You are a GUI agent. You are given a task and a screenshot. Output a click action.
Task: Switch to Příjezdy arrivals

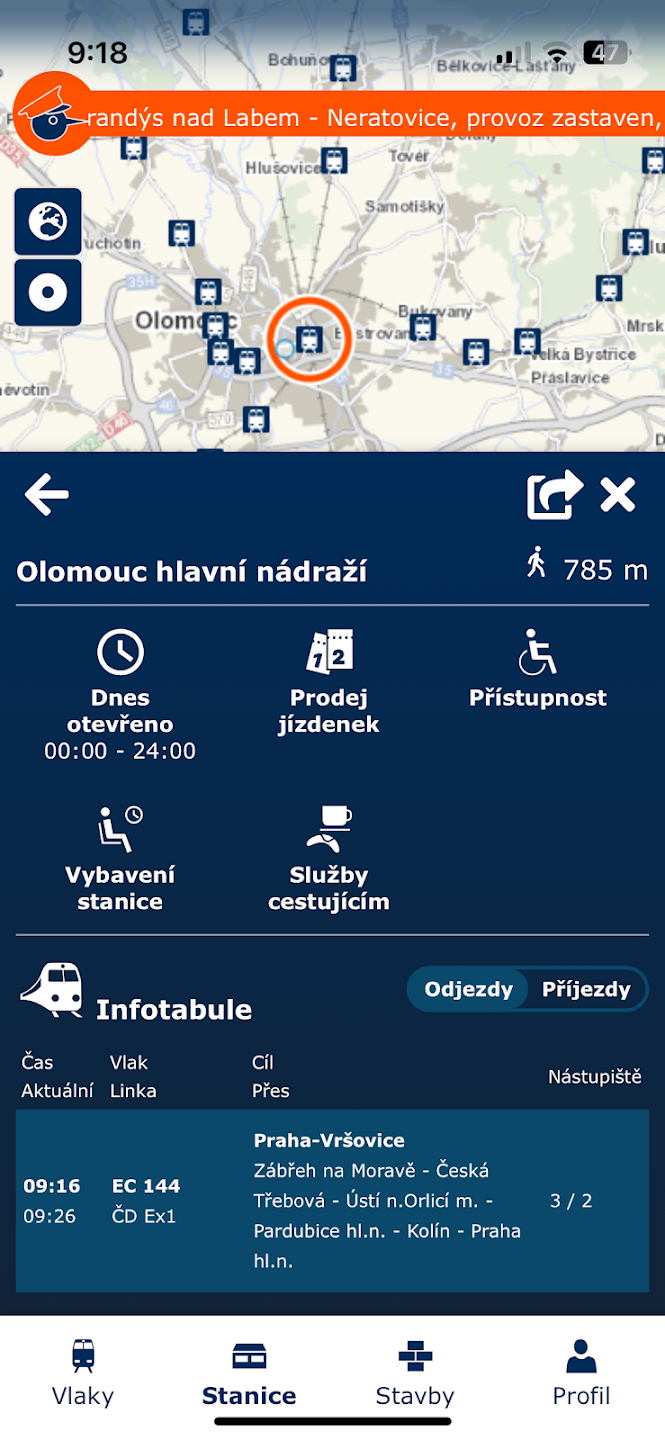[586, 990]
